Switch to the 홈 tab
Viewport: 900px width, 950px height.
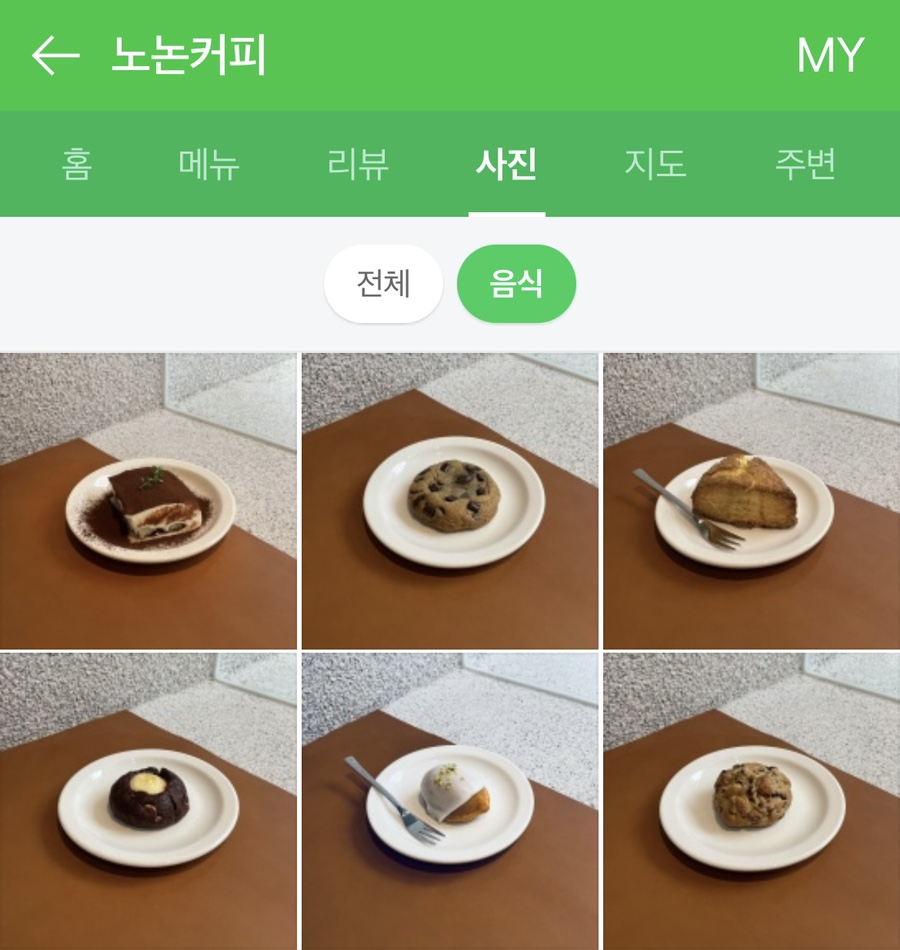(x=76, y=163)
